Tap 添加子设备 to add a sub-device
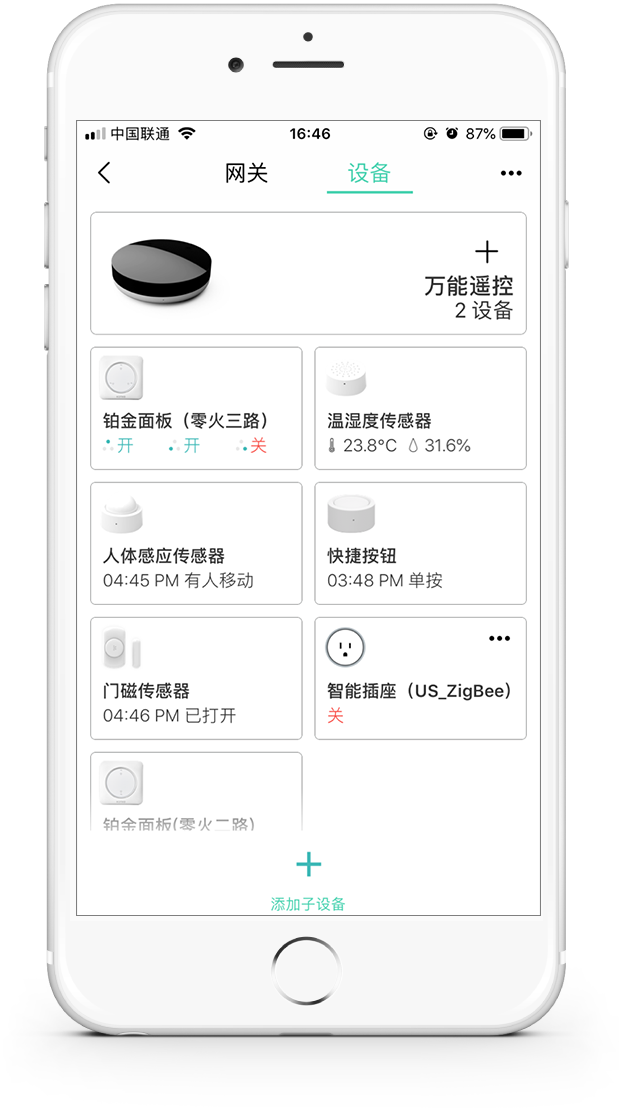622x1111 pixels. pos(308,877)
